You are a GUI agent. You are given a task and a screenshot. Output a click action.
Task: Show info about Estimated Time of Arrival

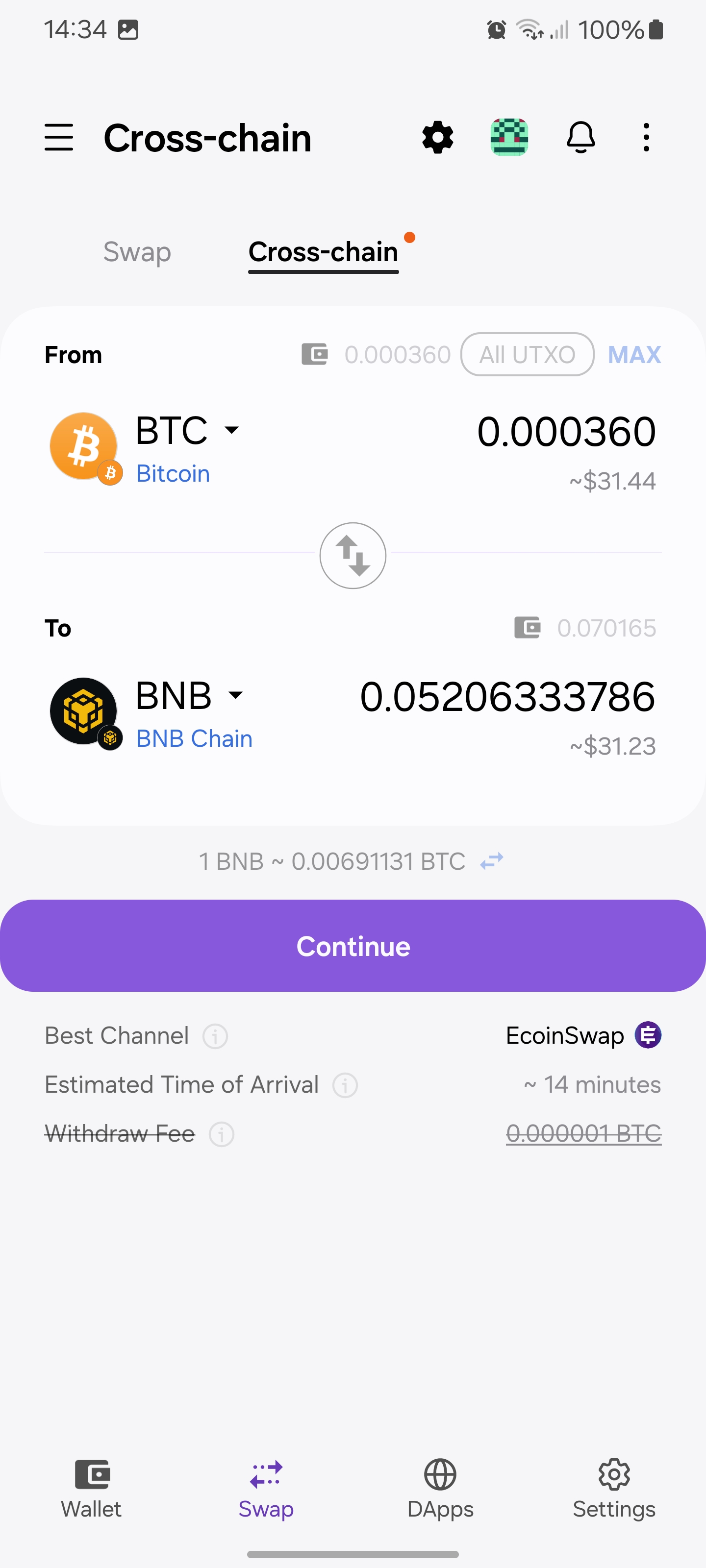click(x=345, y=1085)
